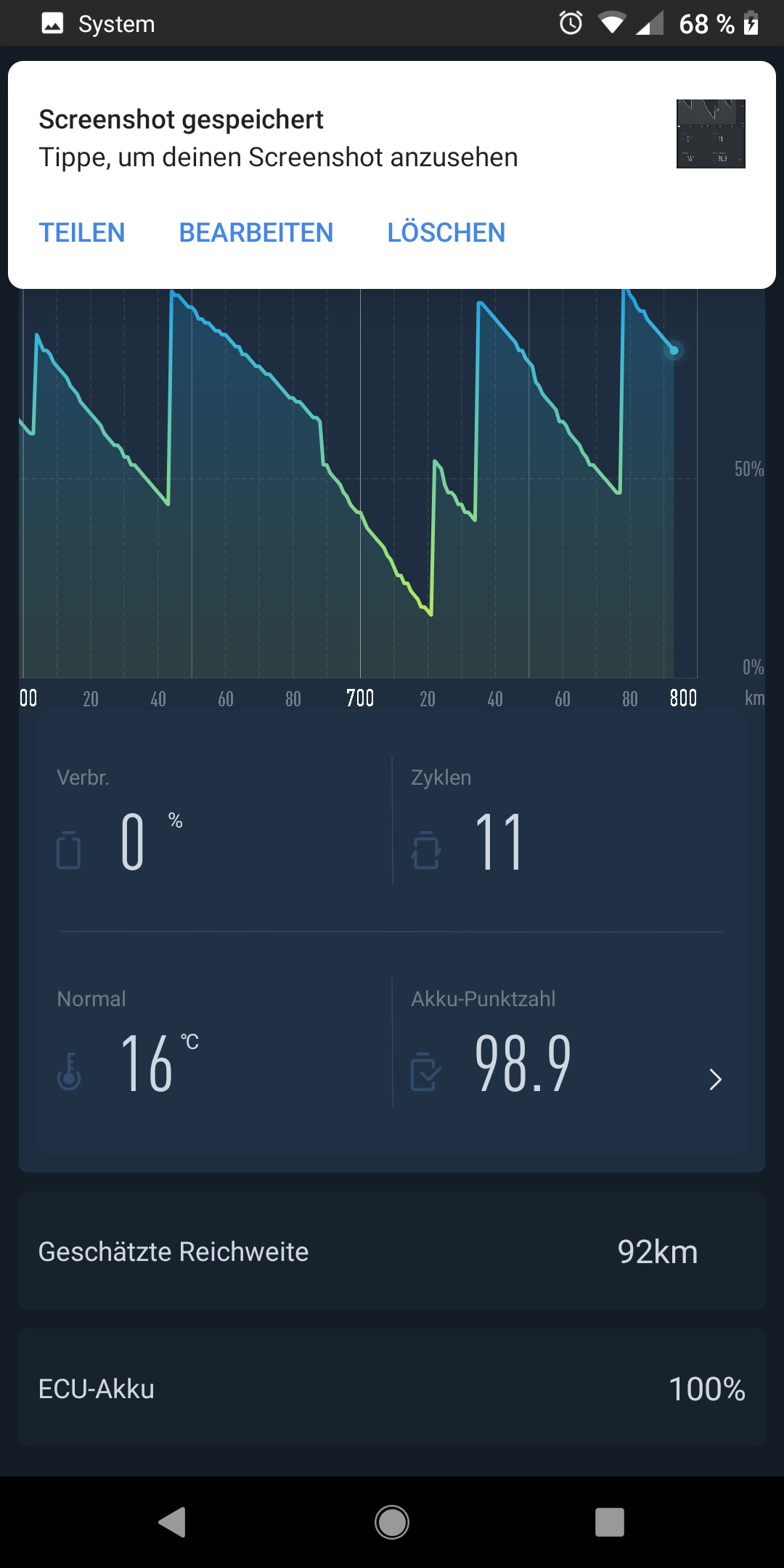Tap BEARBEITEN to edit the screenshot
784x1568 pixels.
pos(256,233)
